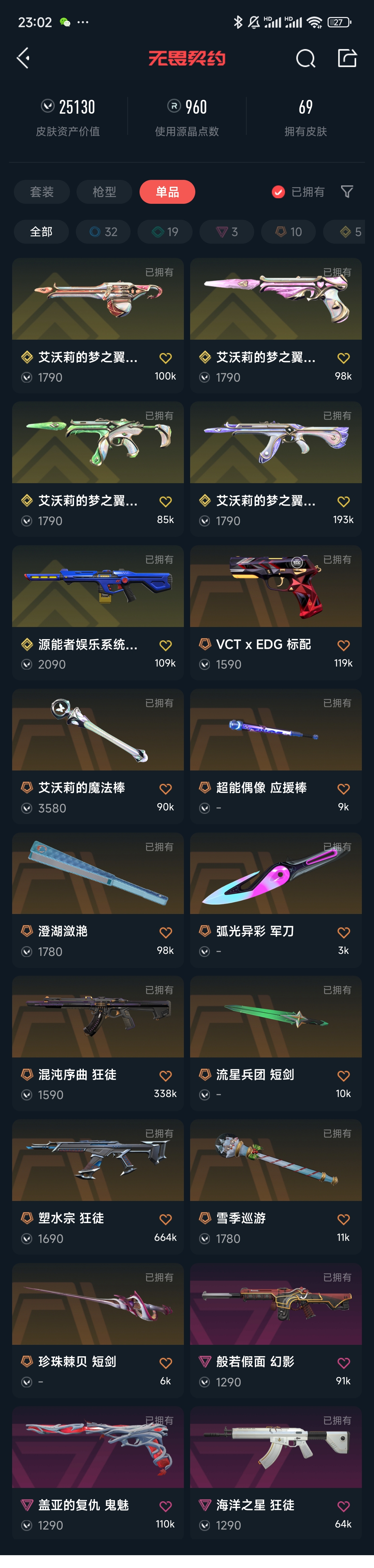
Task: Switch to the 枪型 tab
Action: click(x=104, y=192)
